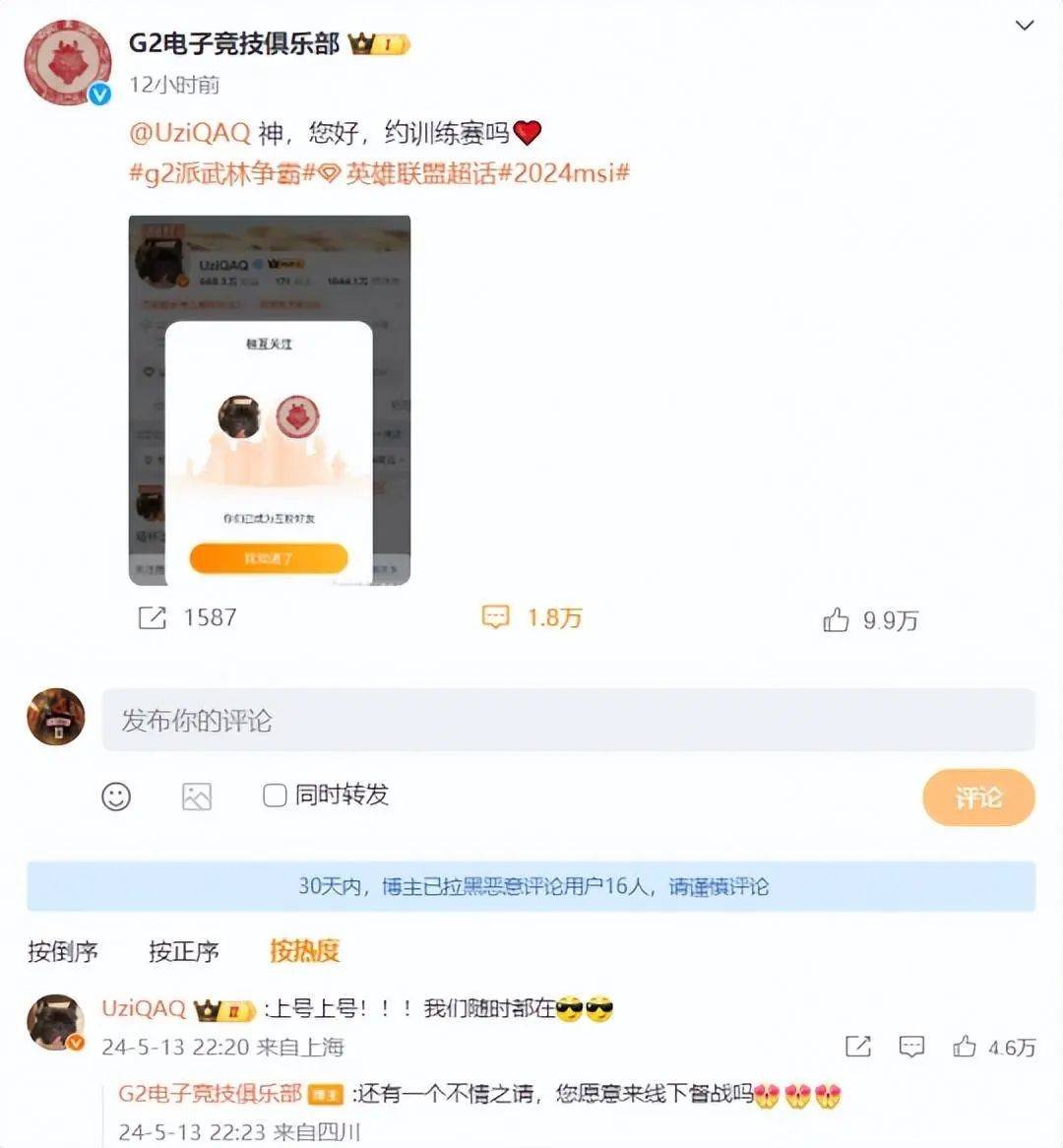Open the #2024msi# hashtag

coord(564,173)
